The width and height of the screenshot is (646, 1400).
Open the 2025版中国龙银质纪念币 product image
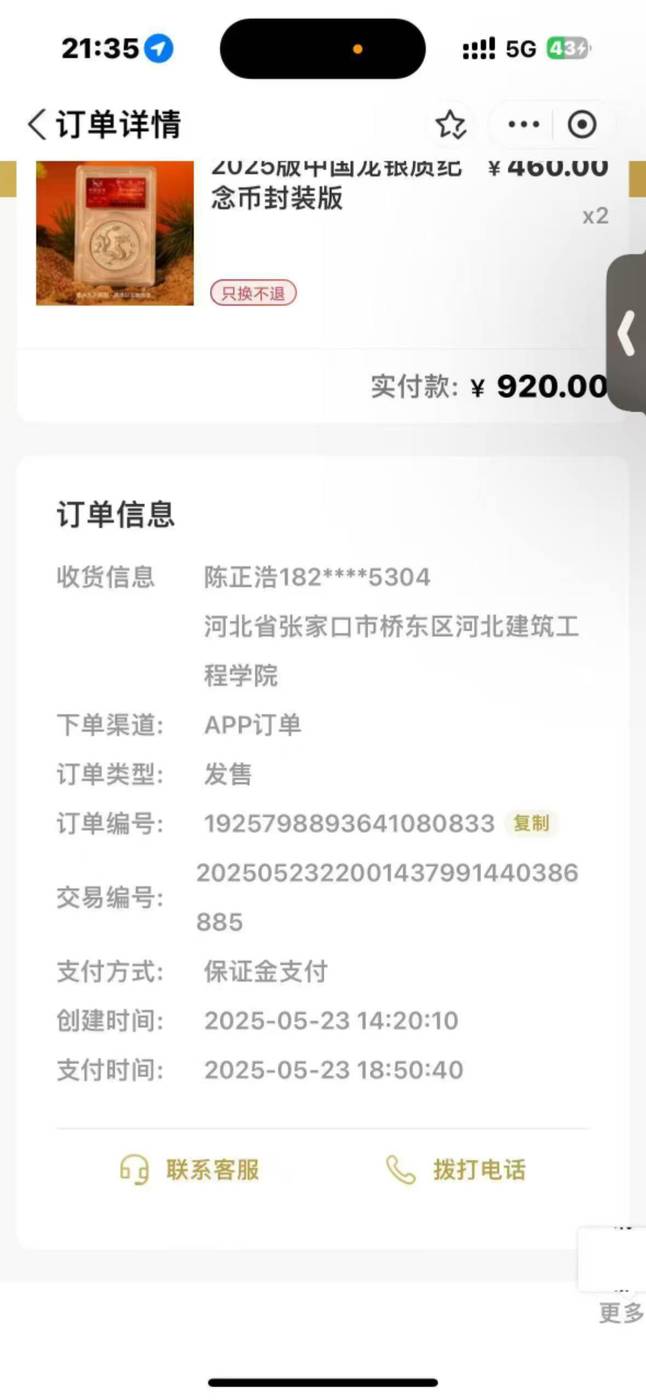pos(115,233)
